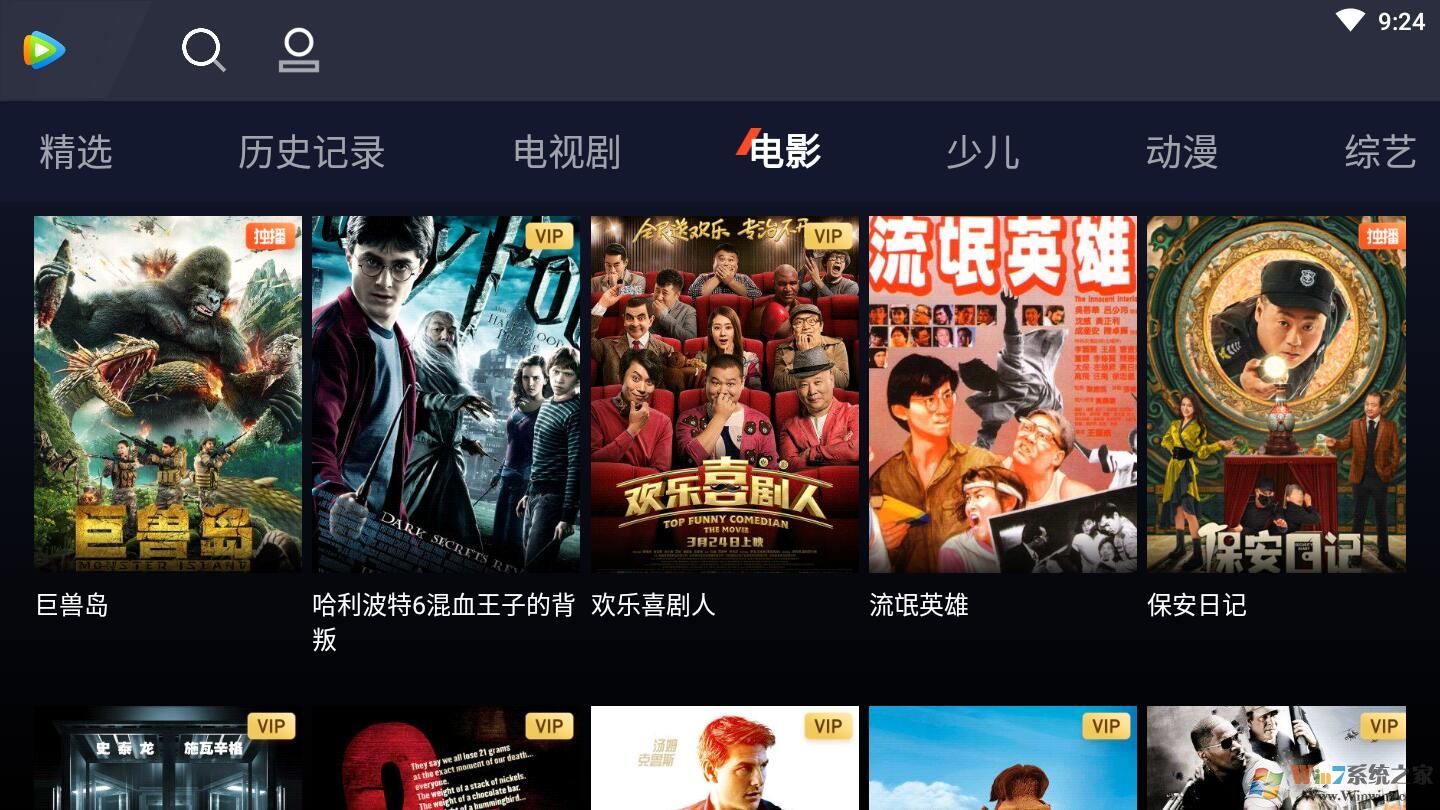This screenshot has height=810, width=1440.
Task: Switch to the 电视剧 tab
Action: (567, 153)
